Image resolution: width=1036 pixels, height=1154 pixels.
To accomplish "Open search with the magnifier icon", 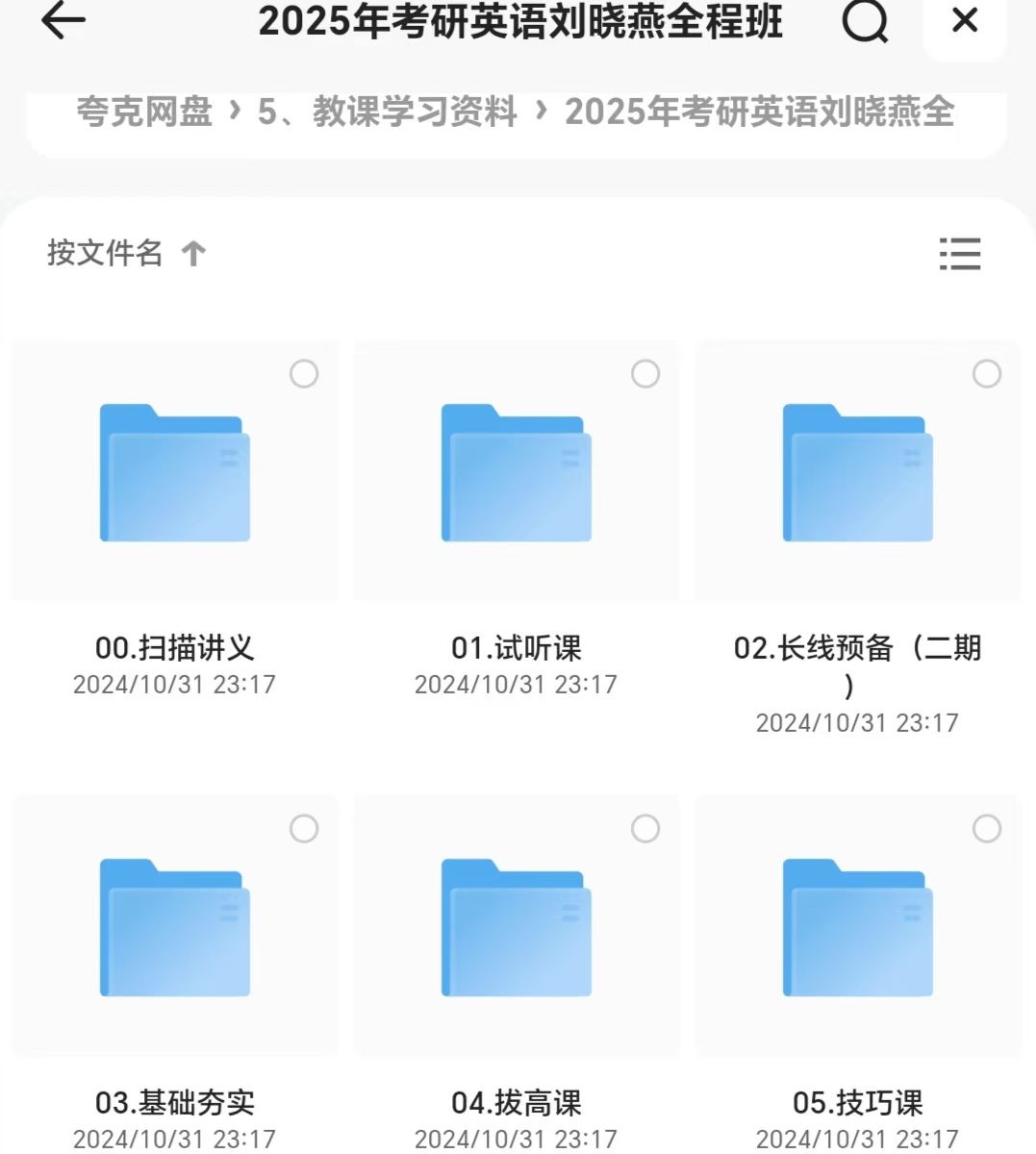I will coord(864,21).
